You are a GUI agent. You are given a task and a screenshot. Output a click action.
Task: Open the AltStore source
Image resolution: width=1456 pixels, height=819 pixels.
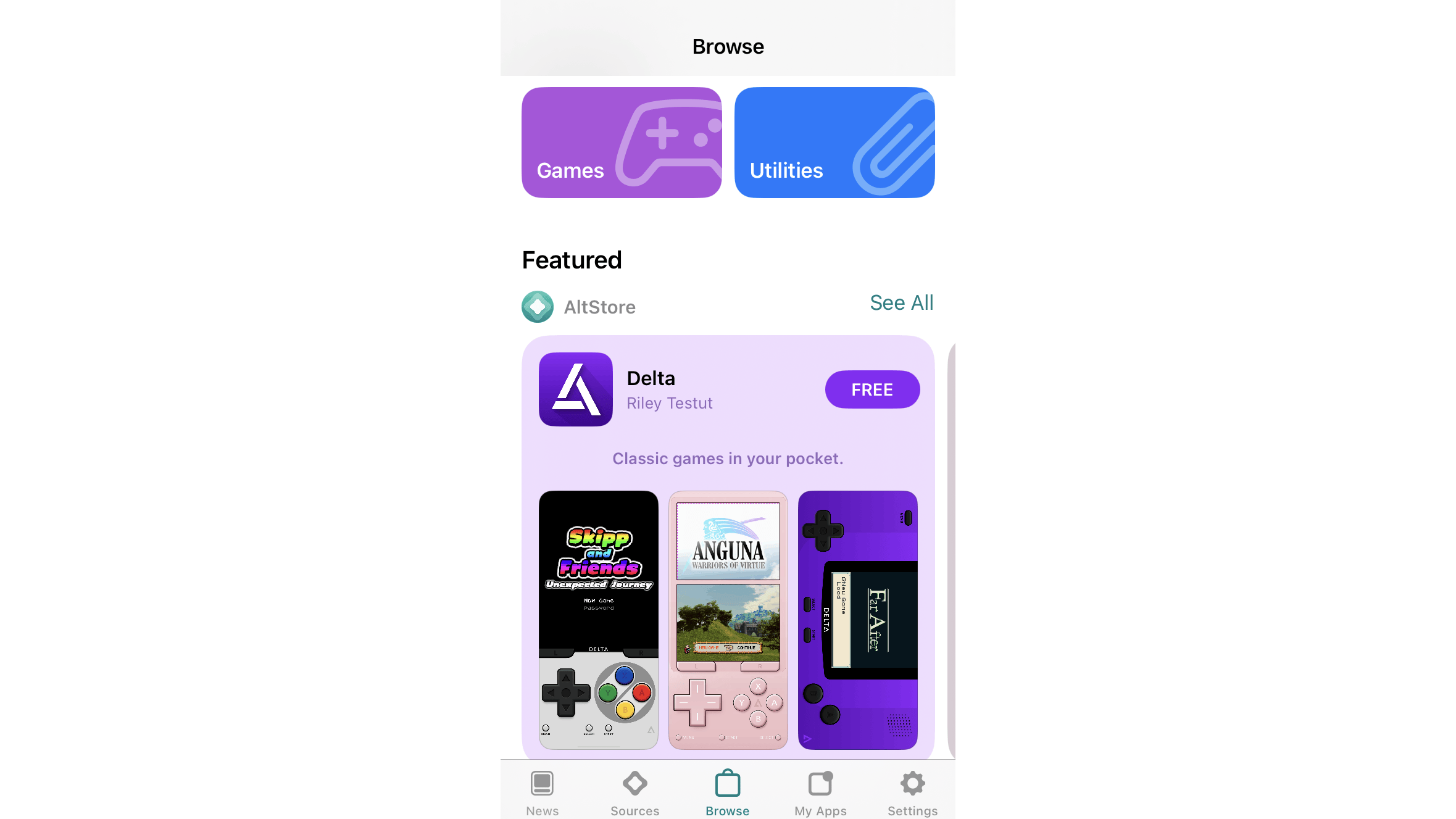pyautogui.click(x=579, y=307)
